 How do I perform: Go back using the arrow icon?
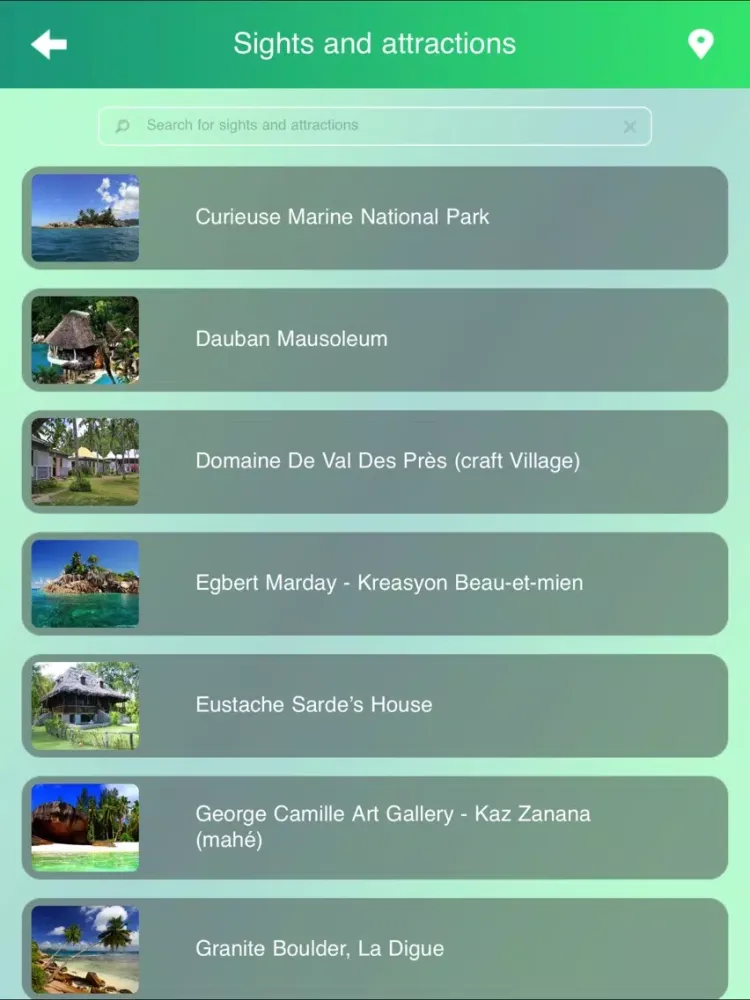48,44
